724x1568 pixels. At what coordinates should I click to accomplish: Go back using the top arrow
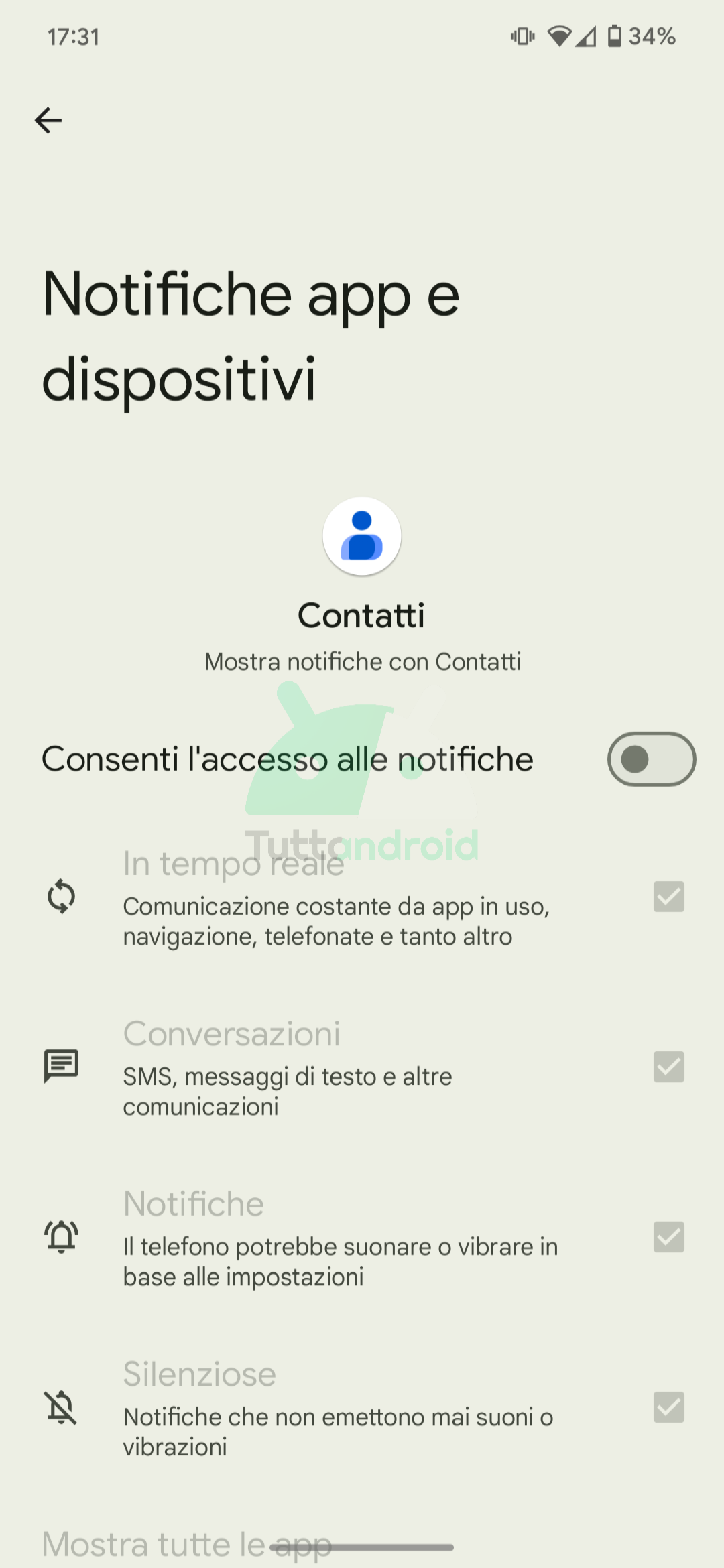click(48, 121)
